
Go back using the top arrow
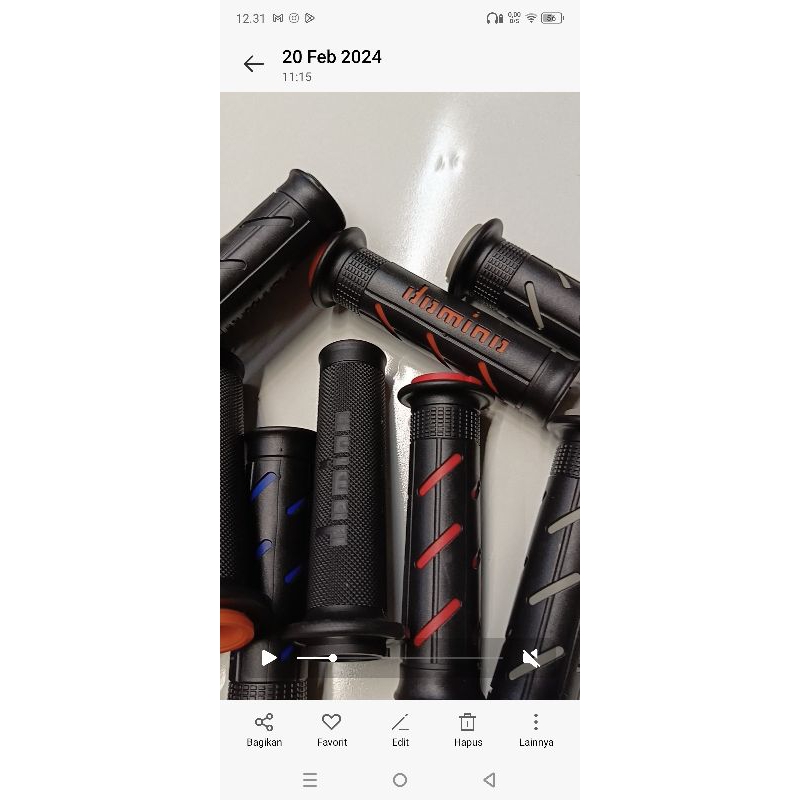coord(254,64)
